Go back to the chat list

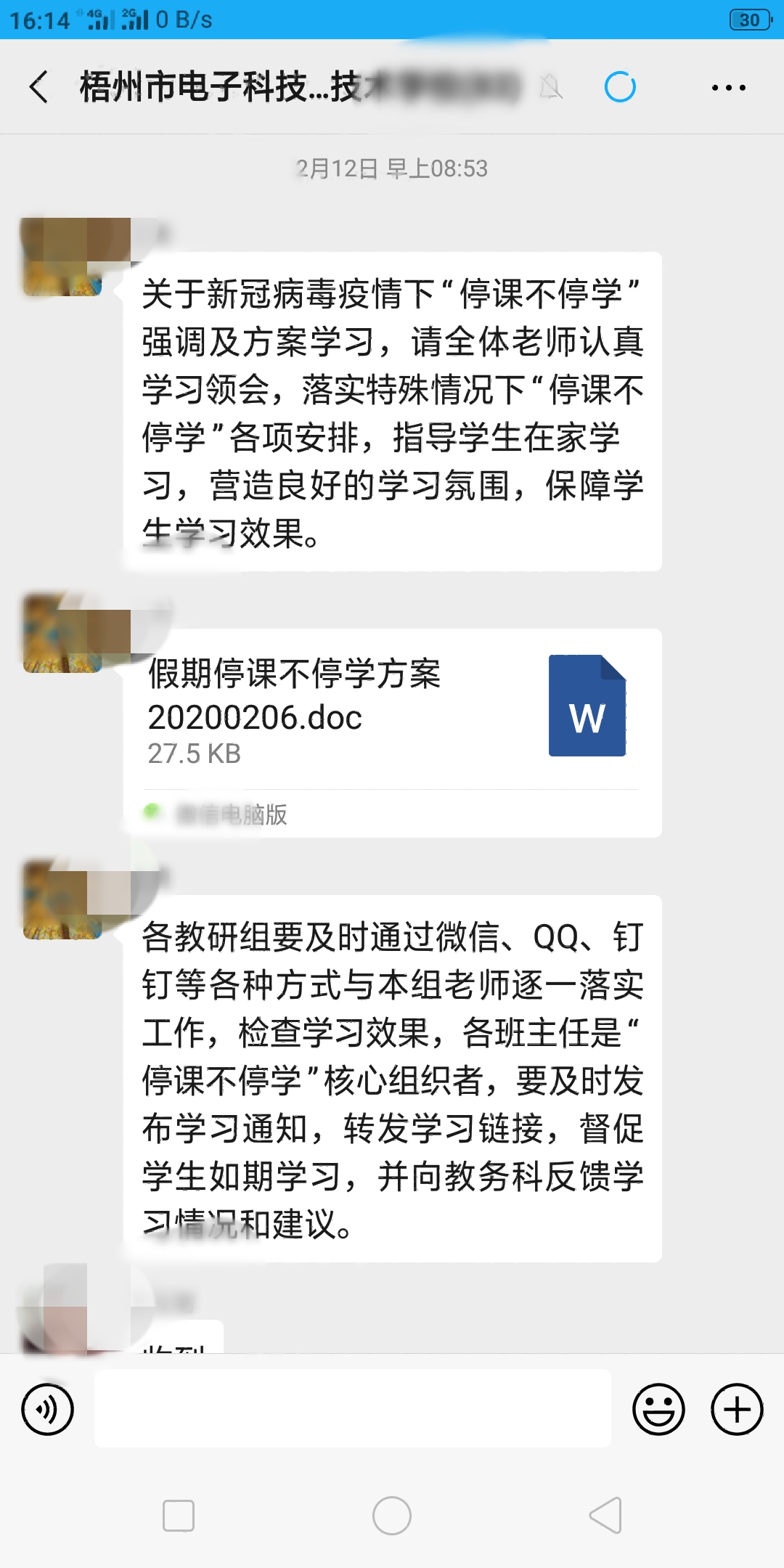pyautogui.click(x=39, y=87)
